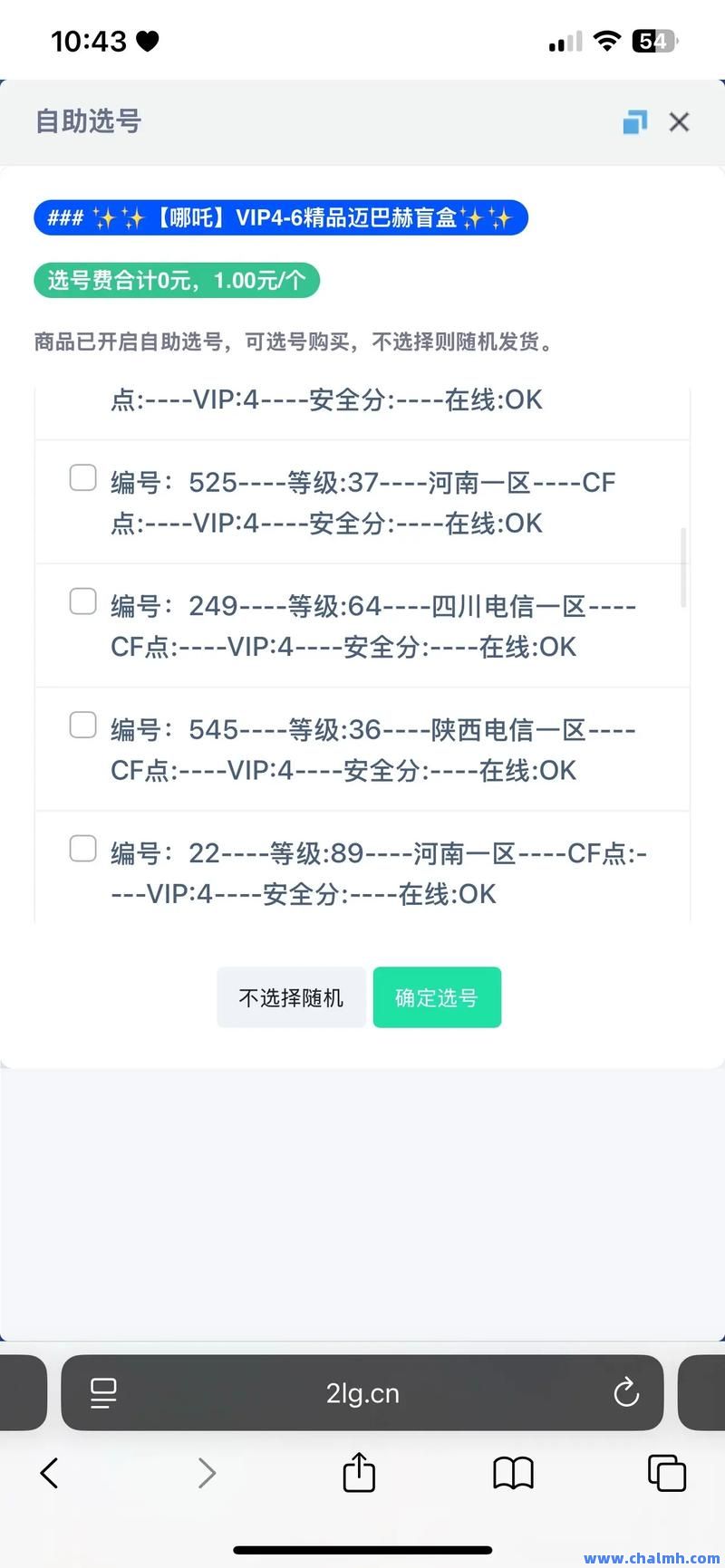This screenshot has height=1568, width=725.
Task: Tap the green 选号费合计0元 price banner
Action: (177, 281)
